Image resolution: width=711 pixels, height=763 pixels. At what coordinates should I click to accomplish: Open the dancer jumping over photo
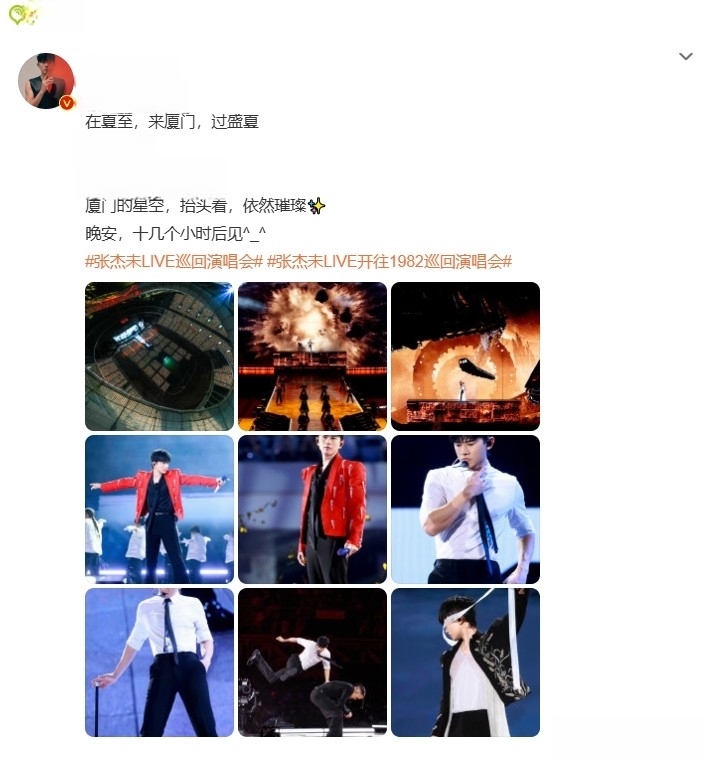pos(312,662)
